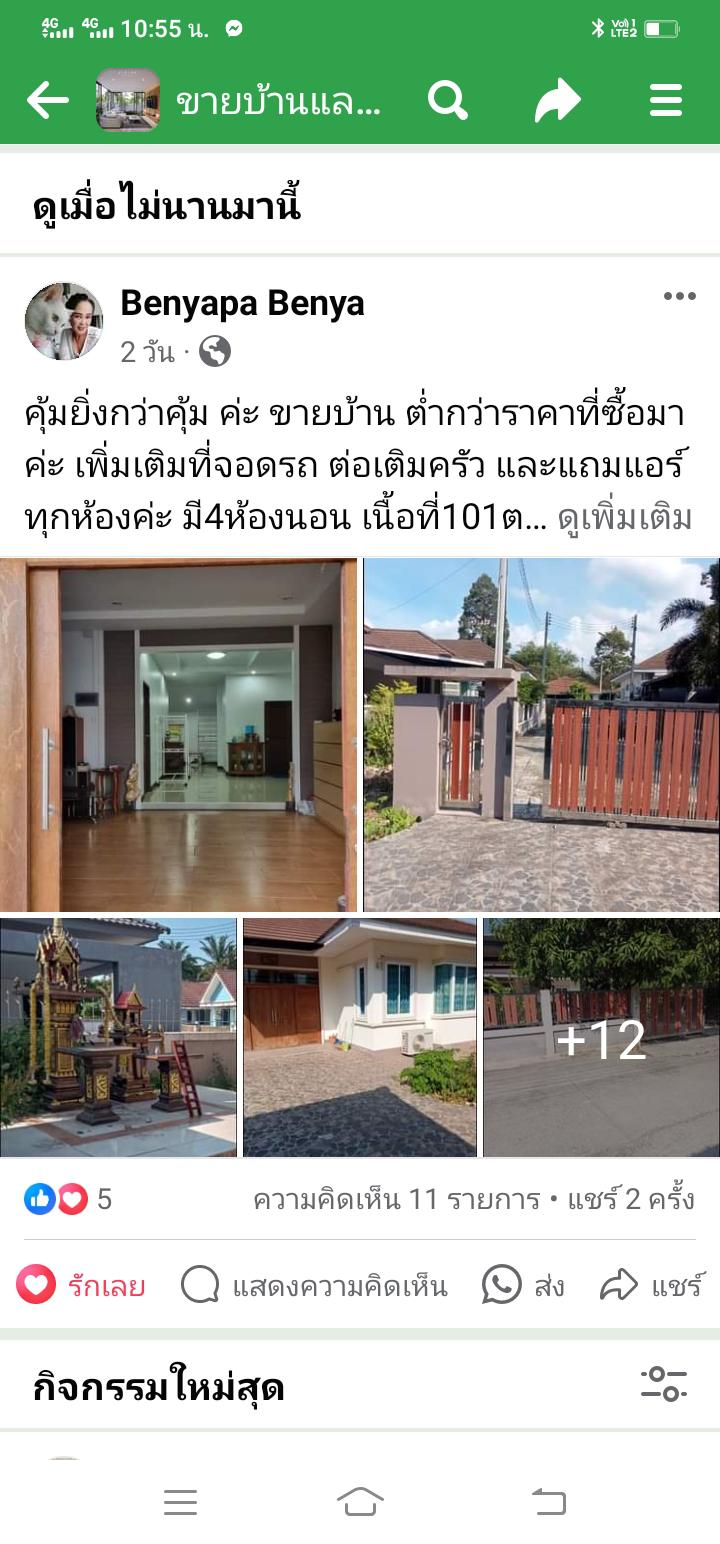Open the hamburger menu in the header
The height and width of the screenshot is (1544, 720).
click(x=666, y=100)
